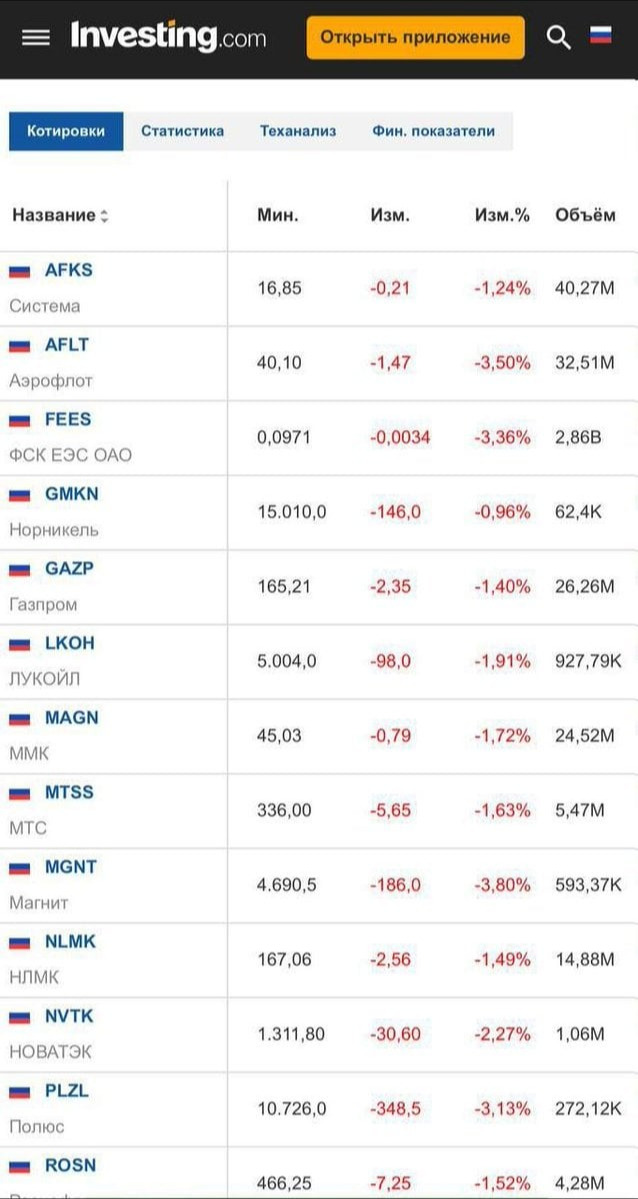Switch to the Фин. показатели tab

[433, 131]
